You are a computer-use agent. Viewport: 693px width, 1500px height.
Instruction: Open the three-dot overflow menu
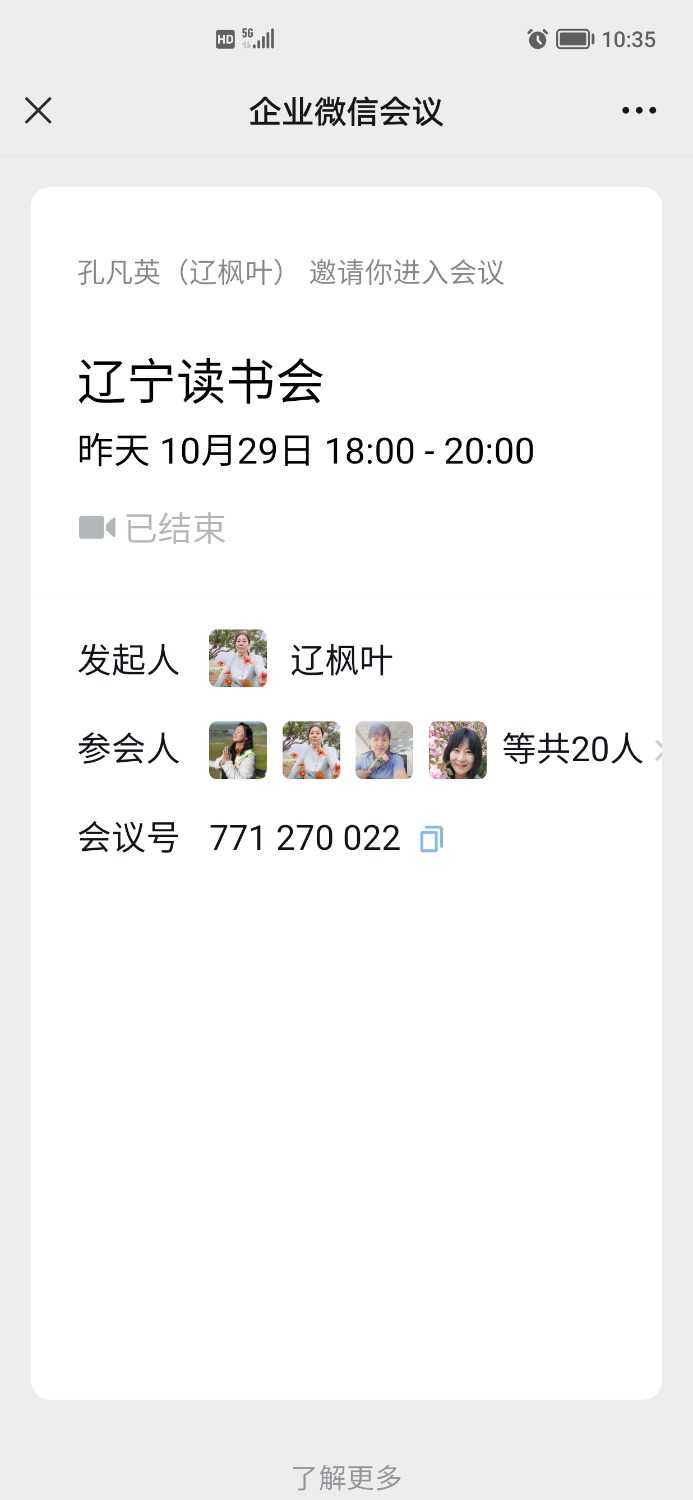point(639,110)
